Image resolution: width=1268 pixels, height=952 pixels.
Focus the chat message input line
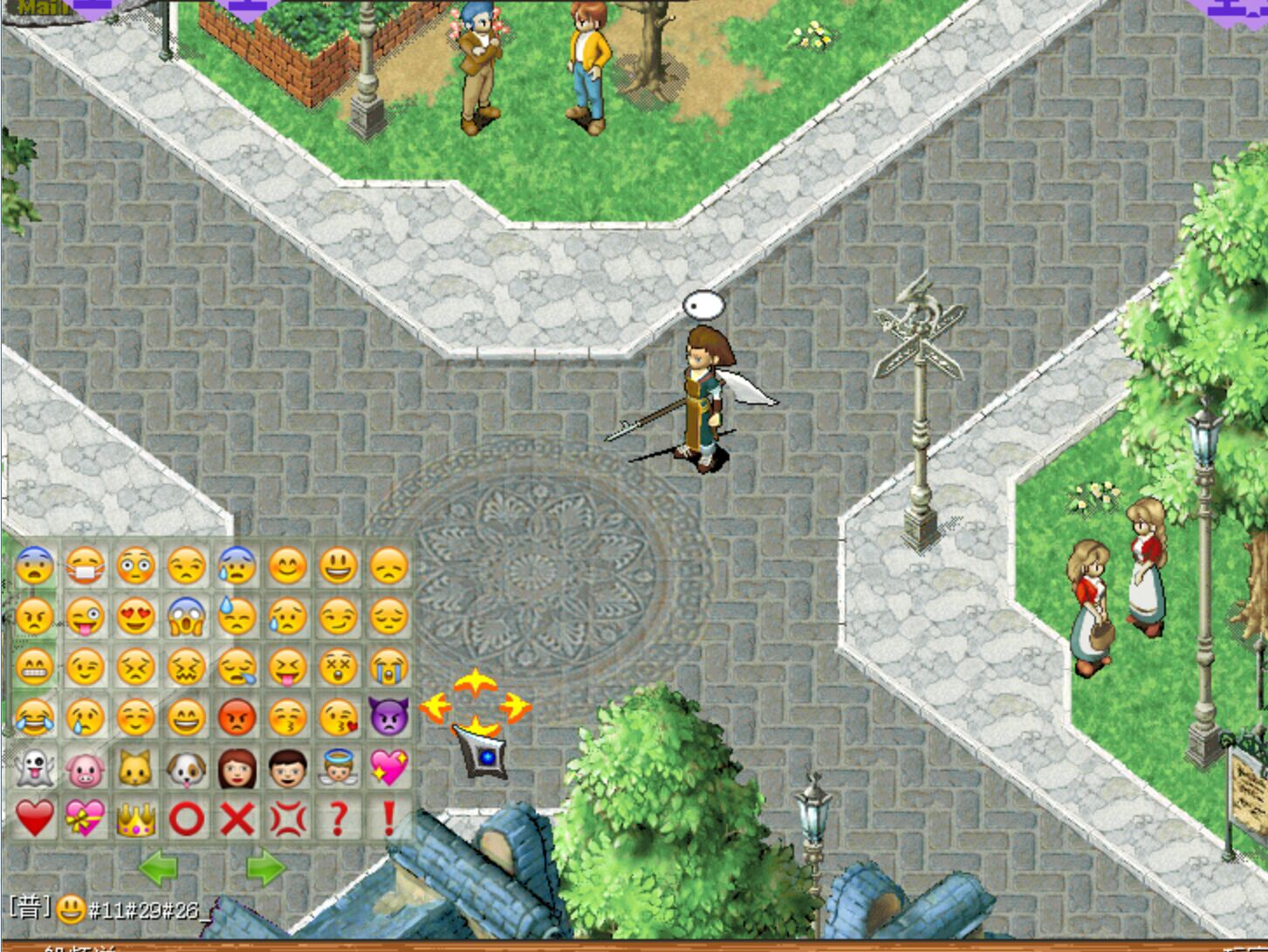[x=262, y=910]
